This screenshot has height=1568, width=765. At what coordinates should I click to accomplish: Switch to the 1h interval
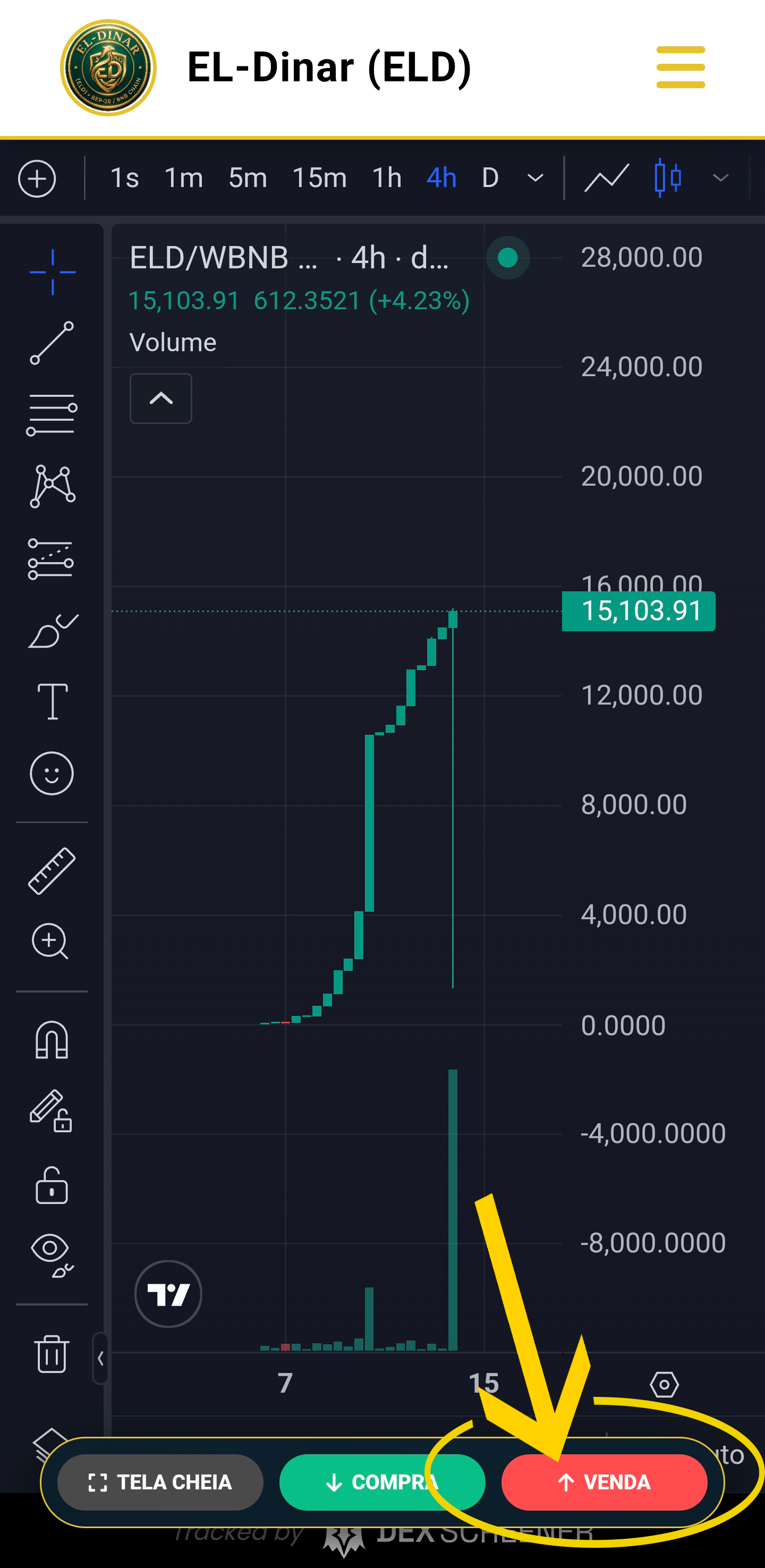[x=386, y=179]
